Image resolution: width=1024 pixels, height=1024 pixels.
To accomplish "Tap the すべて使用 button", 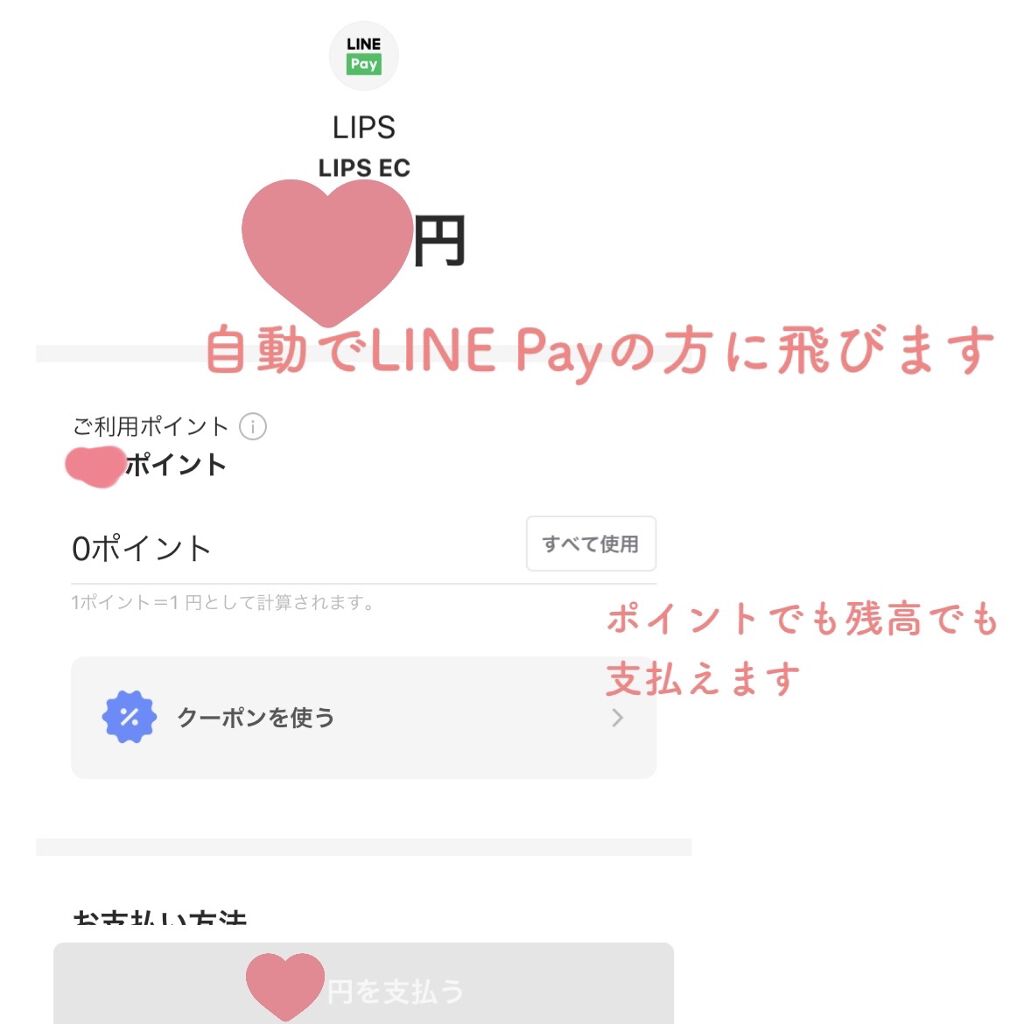I will (591, 543).
